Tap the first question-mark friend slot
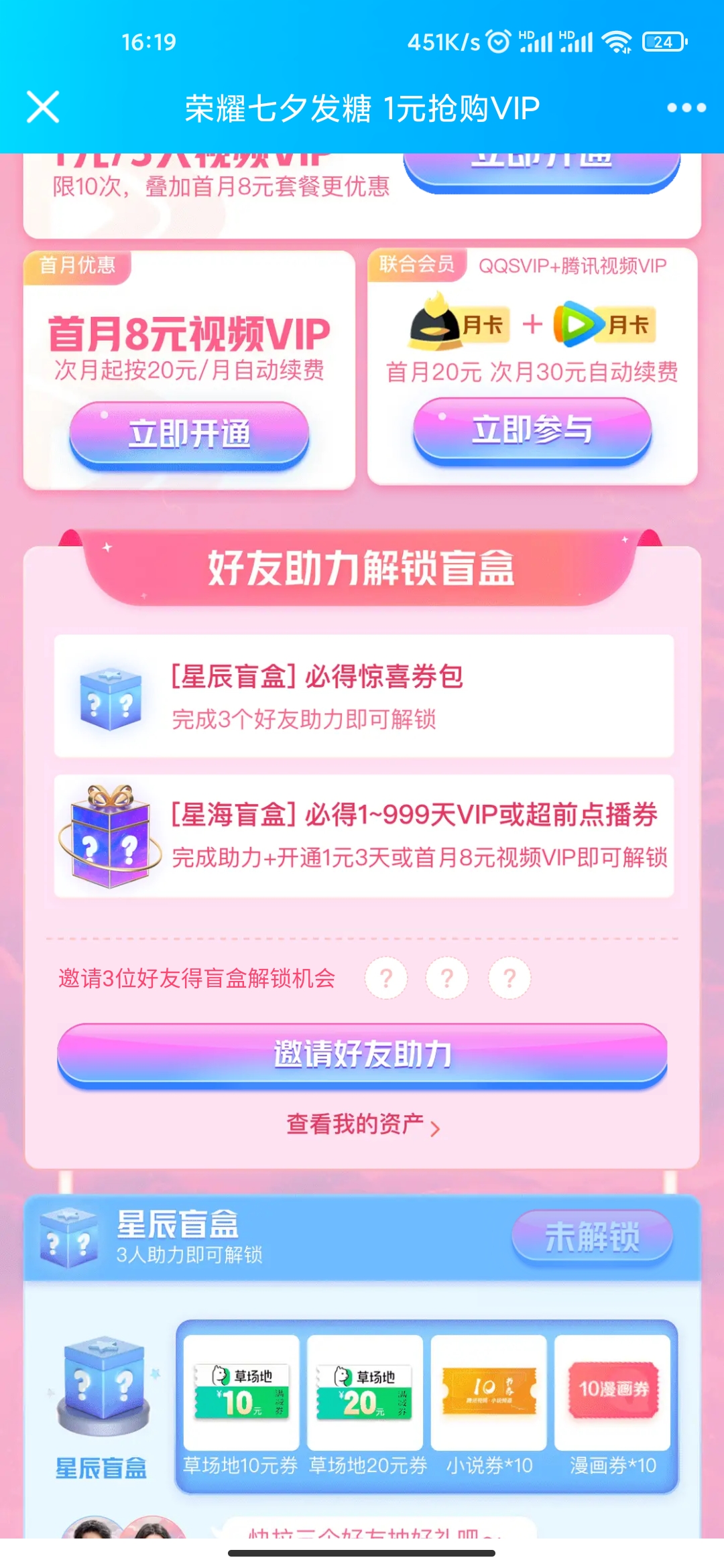Screen dimensions: 724x1568 point(386,978)
